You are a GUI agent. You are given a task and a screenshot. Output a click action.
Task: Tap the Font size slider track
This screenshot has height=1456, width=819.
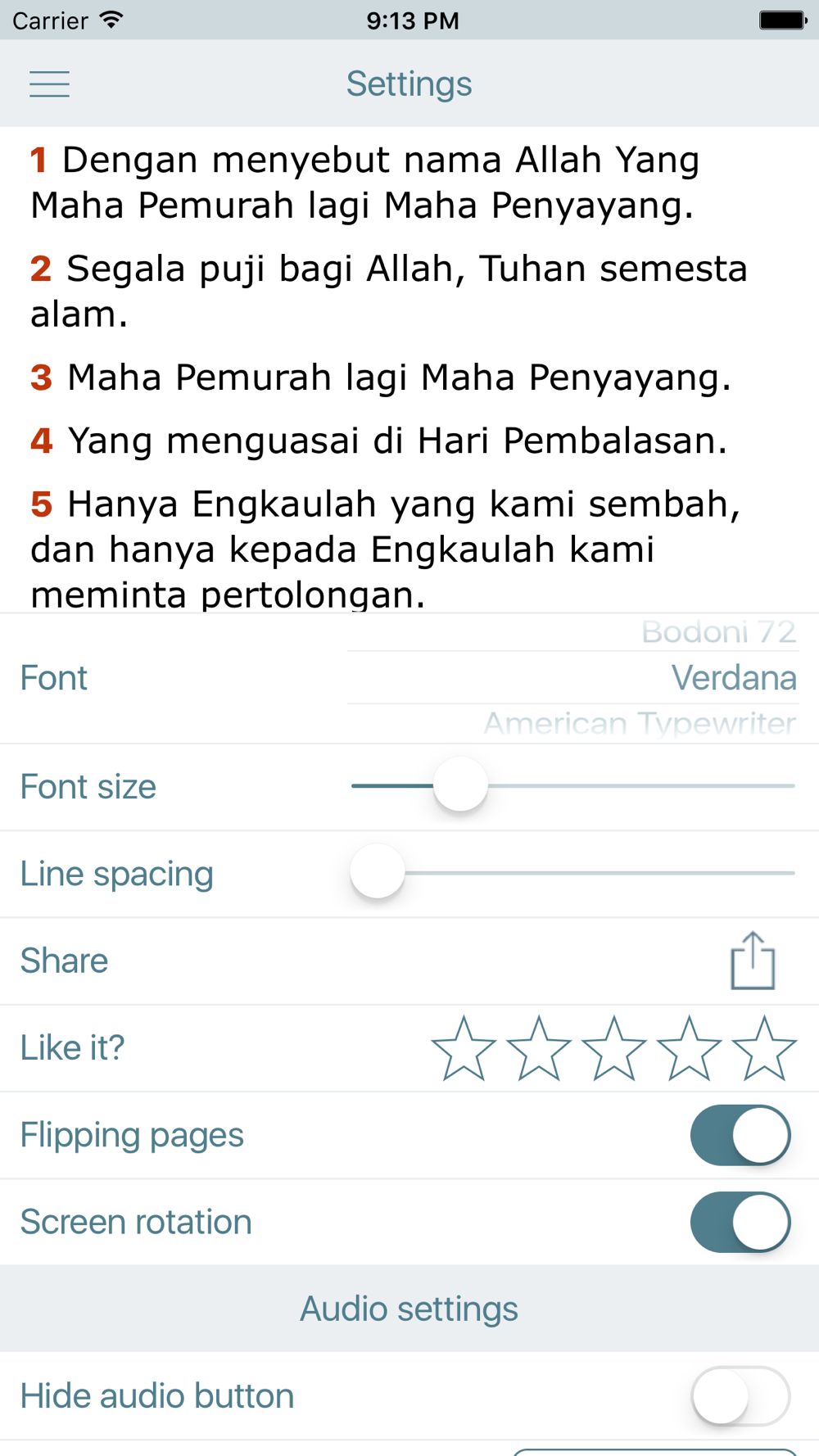point(573,786)
